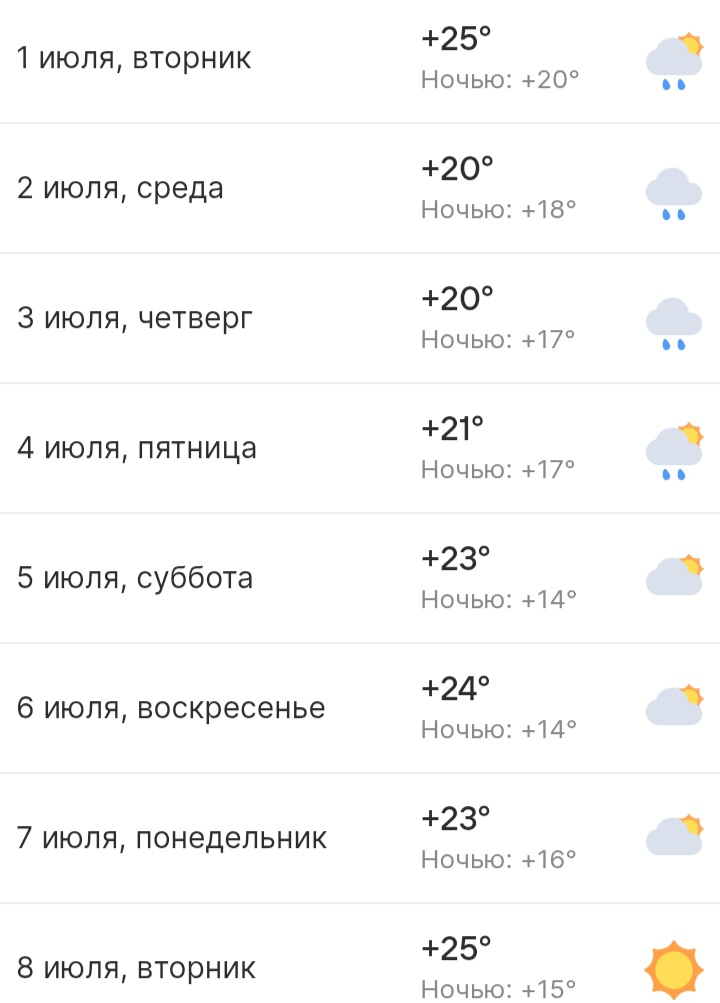Open the 4 июля, пятница forecast
Screen dimensions: 720x1003
[x=360, y=448]
